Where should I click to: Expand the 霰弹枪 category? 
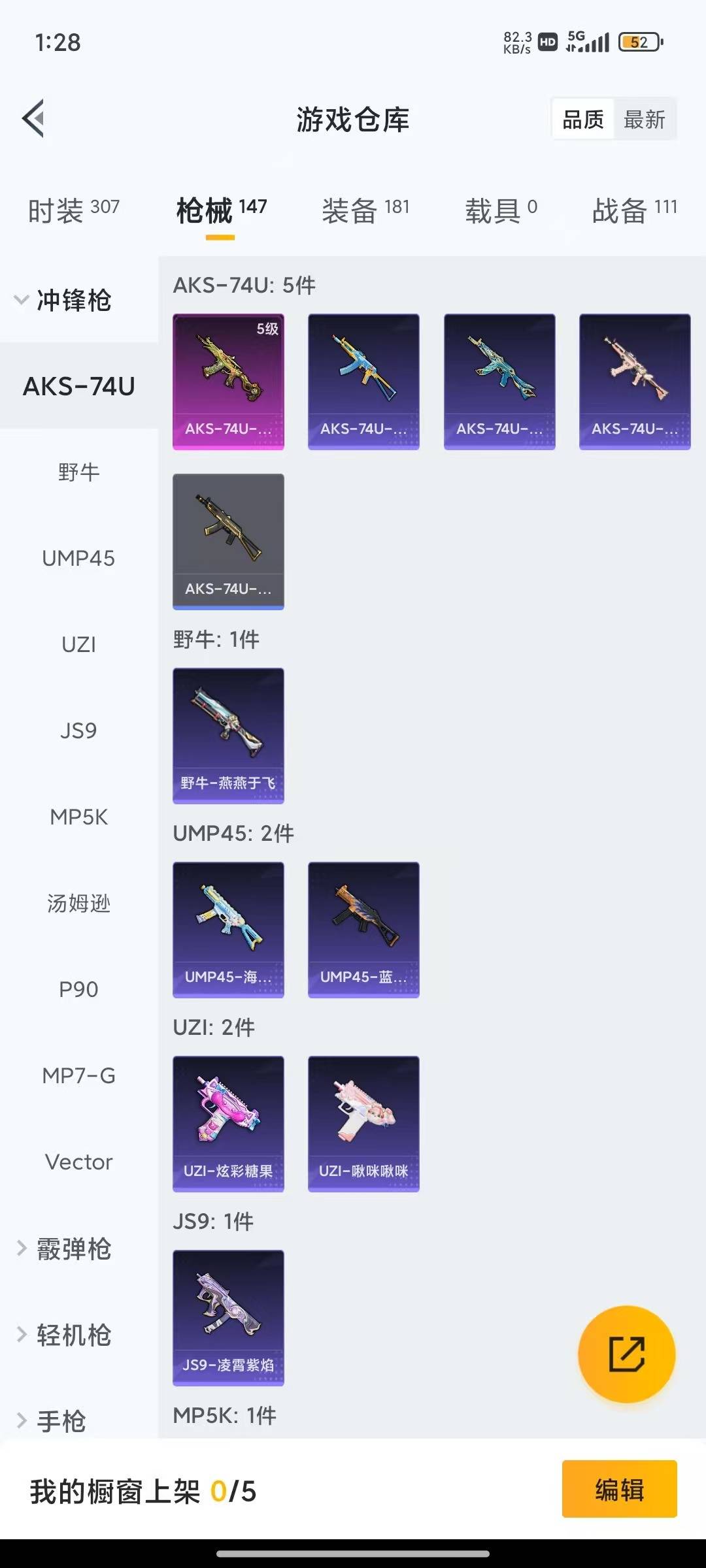(73, 1249)
